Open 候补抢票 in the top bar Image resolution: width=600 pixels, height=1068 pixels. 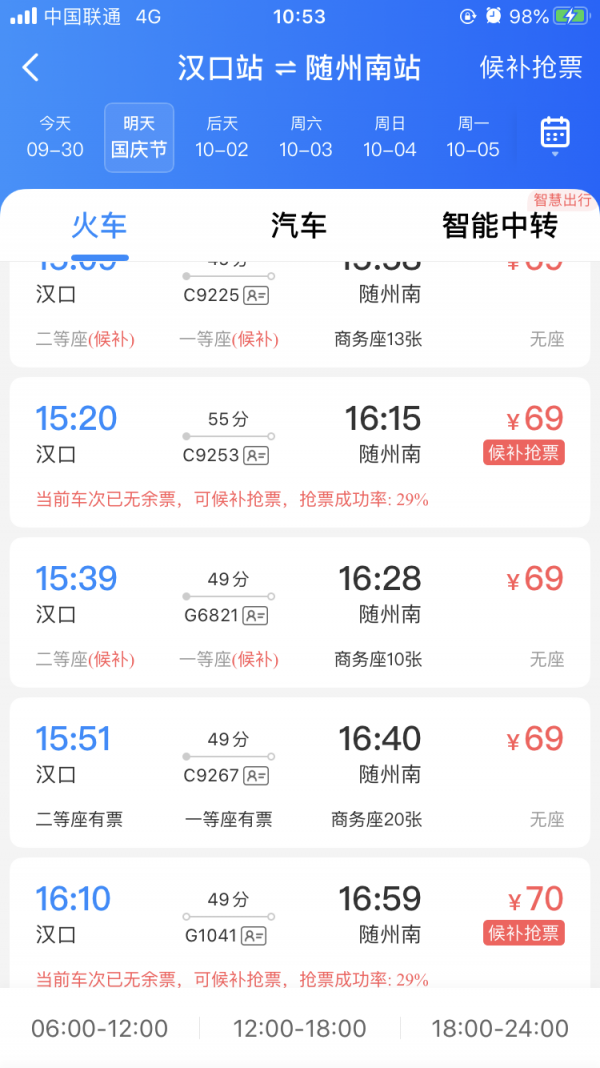click(531, 68)
